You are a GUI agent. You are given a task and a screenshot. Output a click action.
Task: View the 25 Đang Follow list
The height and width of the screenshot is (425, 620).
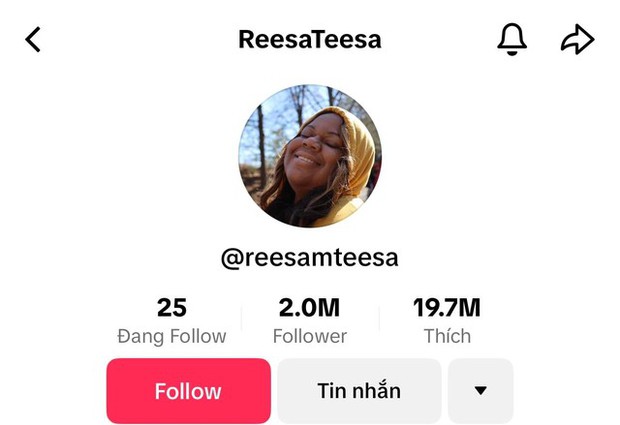(x=172, y=321)
